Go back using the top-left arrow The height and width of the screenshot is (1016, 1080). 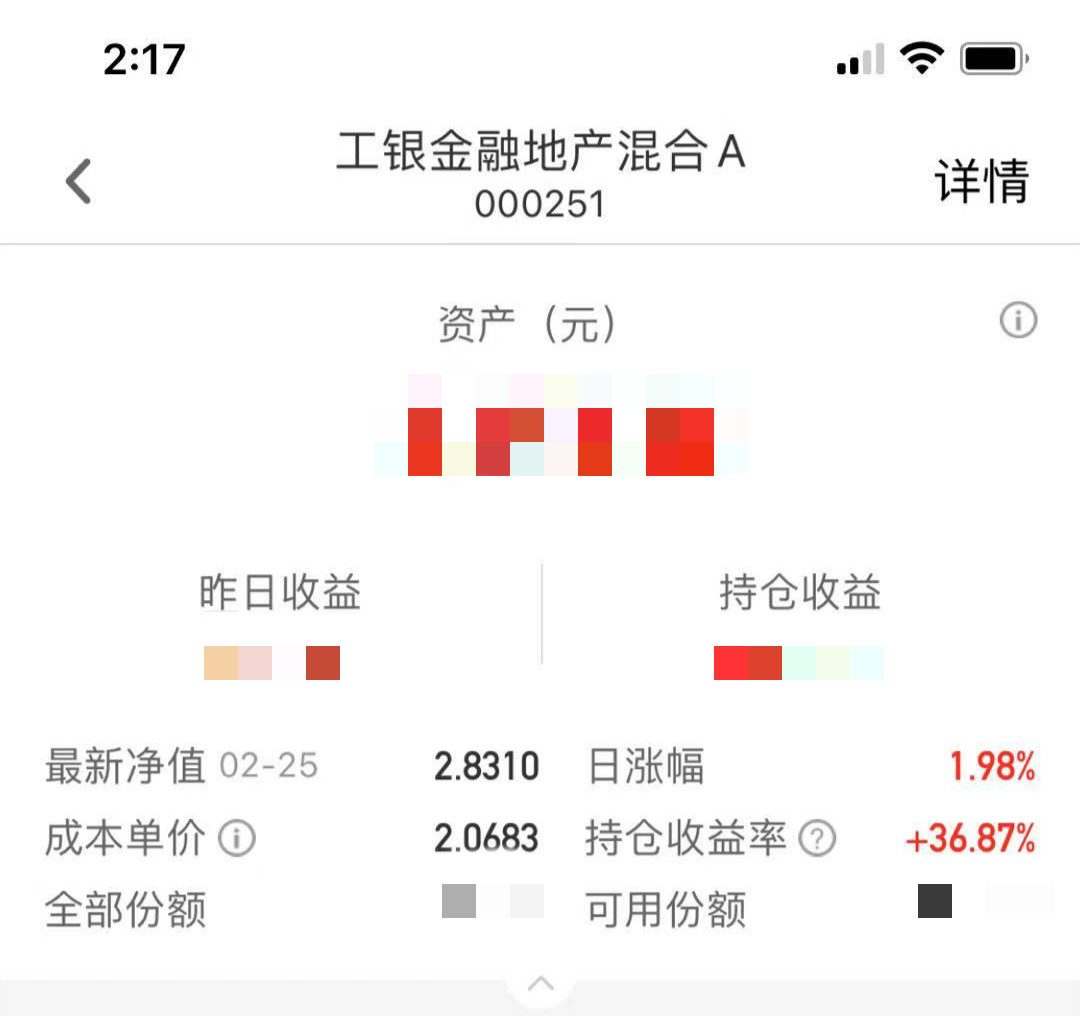pos(78,182)
